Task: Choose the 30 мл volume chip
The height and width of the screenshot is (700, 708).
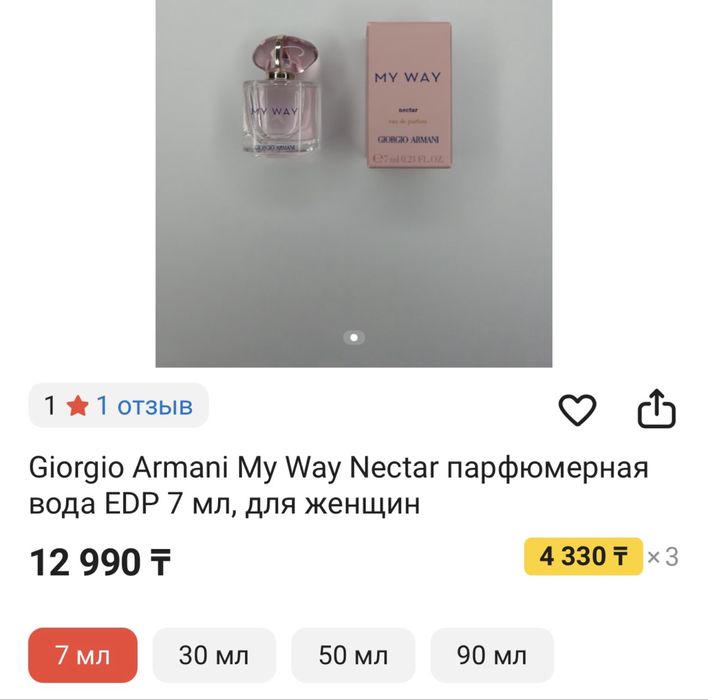Action: [213, 656]
